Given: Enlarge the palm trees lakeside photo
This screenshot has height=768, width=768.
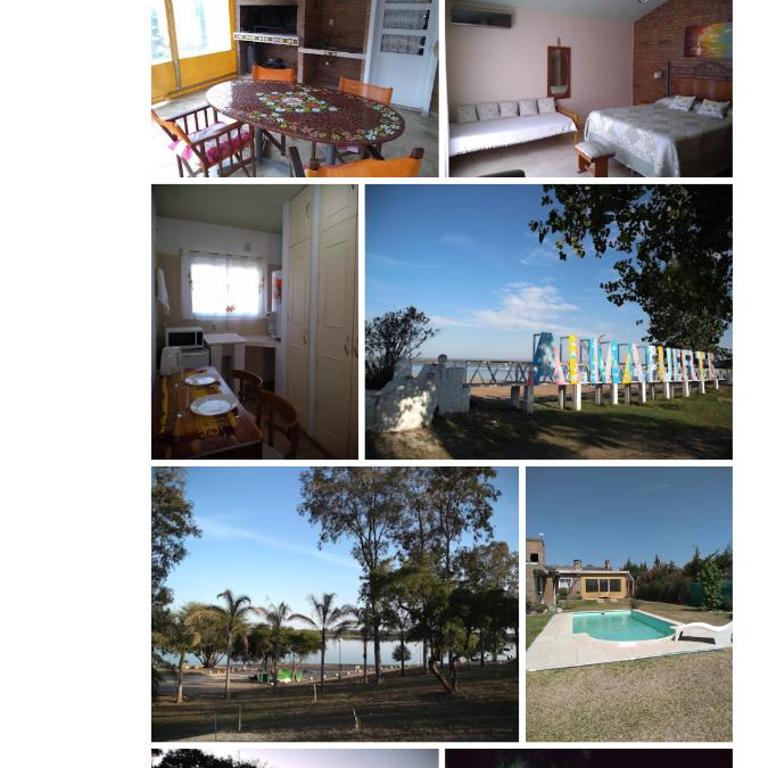Looking at the screenshot, I should (335, 604).
